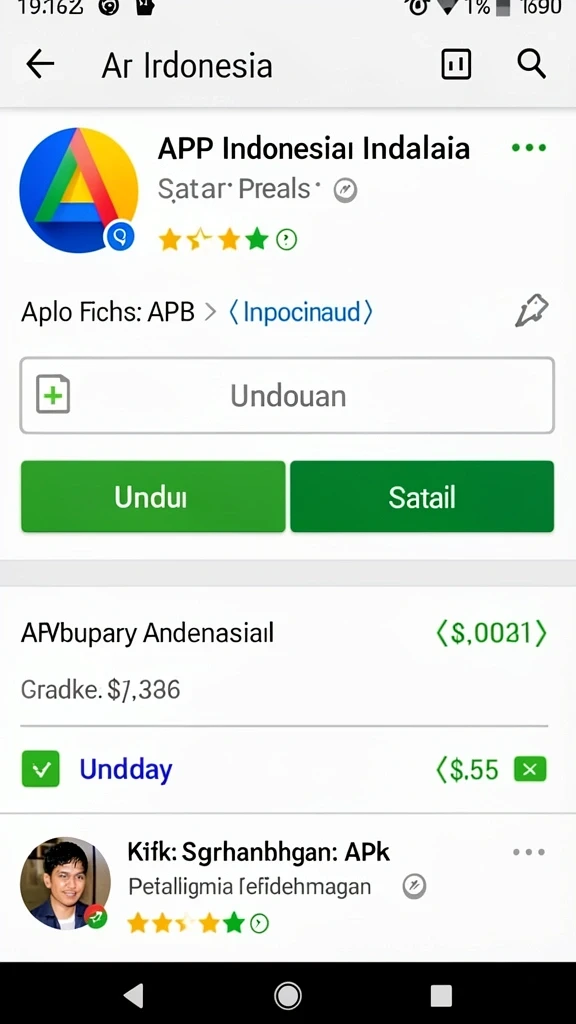Image resolution: width=576 pixels, height=1024 pixels.
Task: Tap the system recent apps button
Action: click(441, 996)
